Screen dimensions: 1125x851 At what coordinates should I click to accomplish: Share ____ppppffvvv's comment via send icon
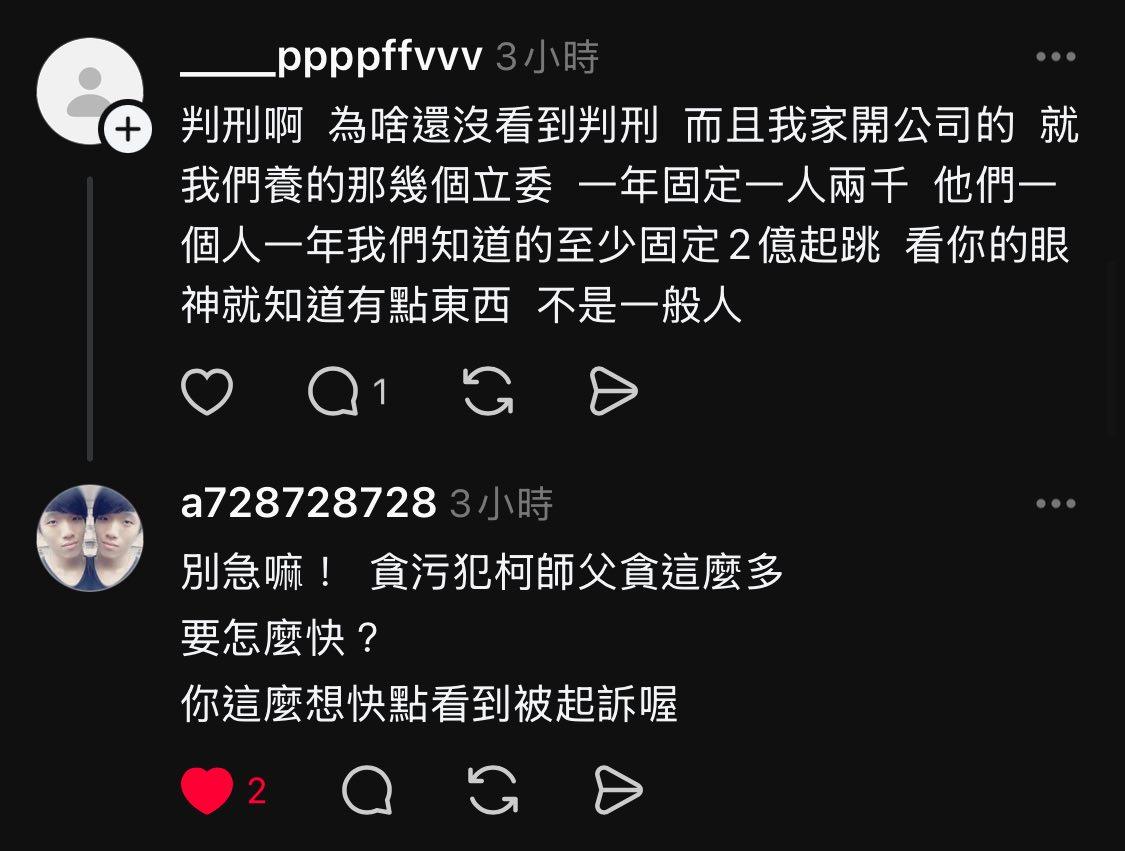pyautogui.click(x=613, y=392)
